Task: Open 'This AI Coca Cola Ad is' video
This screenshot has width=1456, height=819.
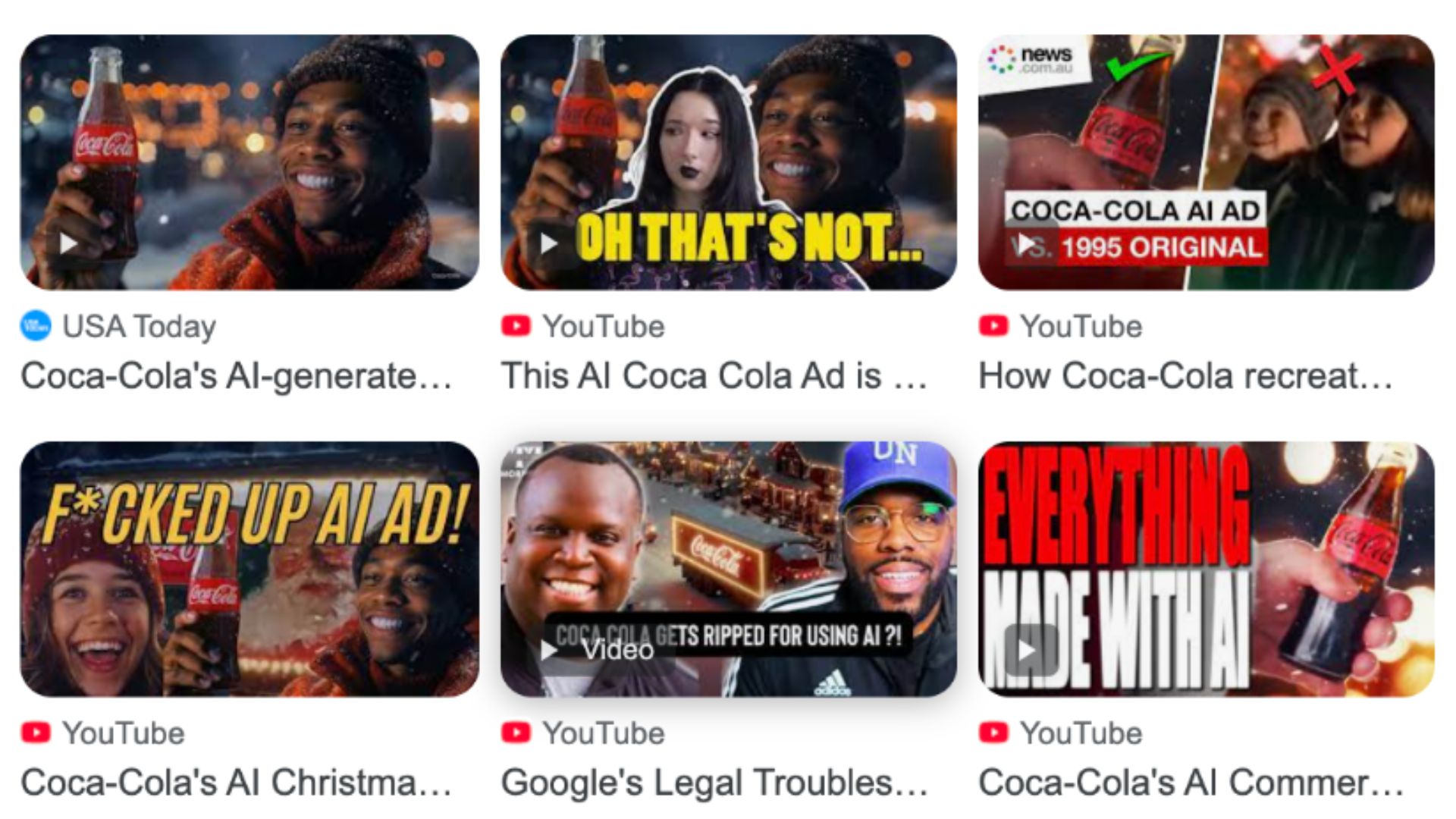Action: 728,162
